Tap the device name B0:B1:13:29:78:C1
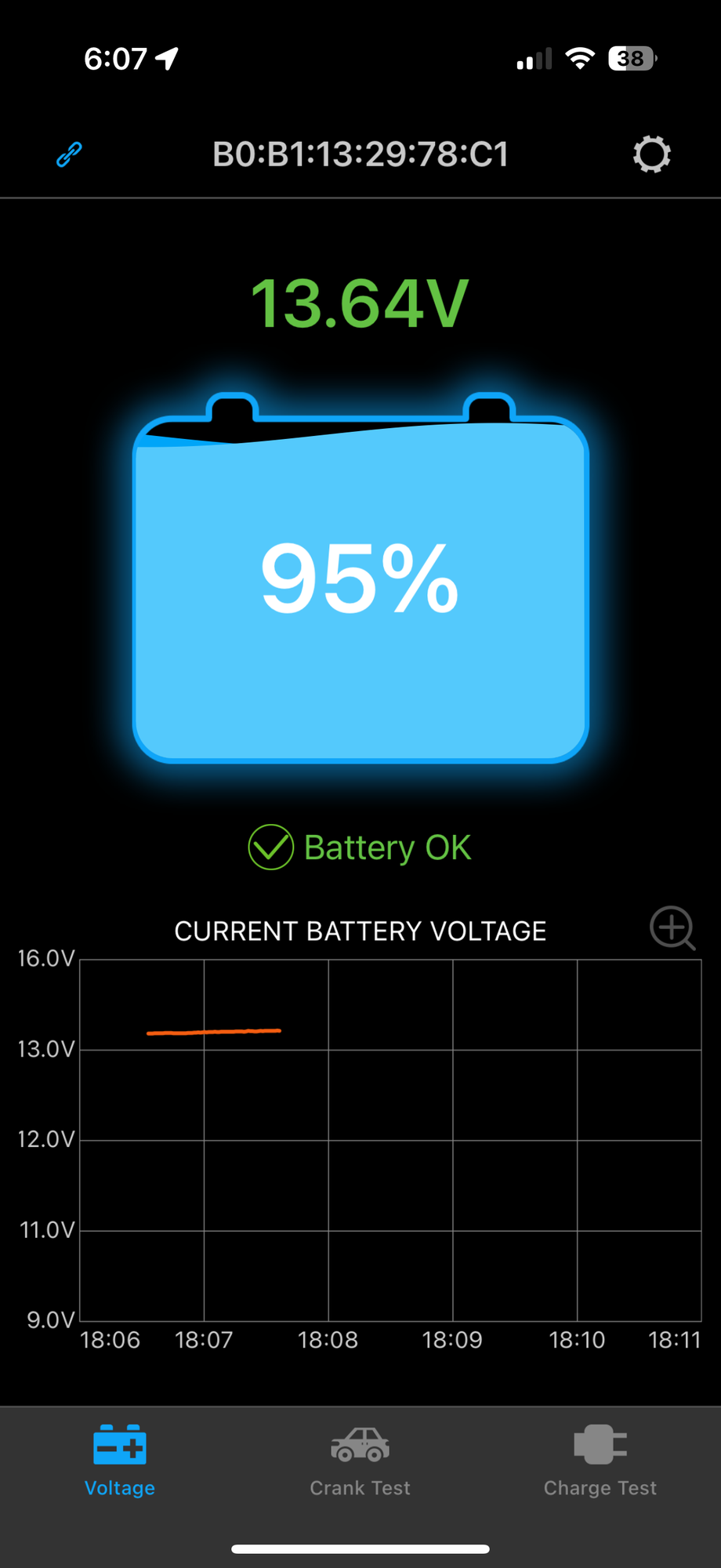 (x=360, y=154)
